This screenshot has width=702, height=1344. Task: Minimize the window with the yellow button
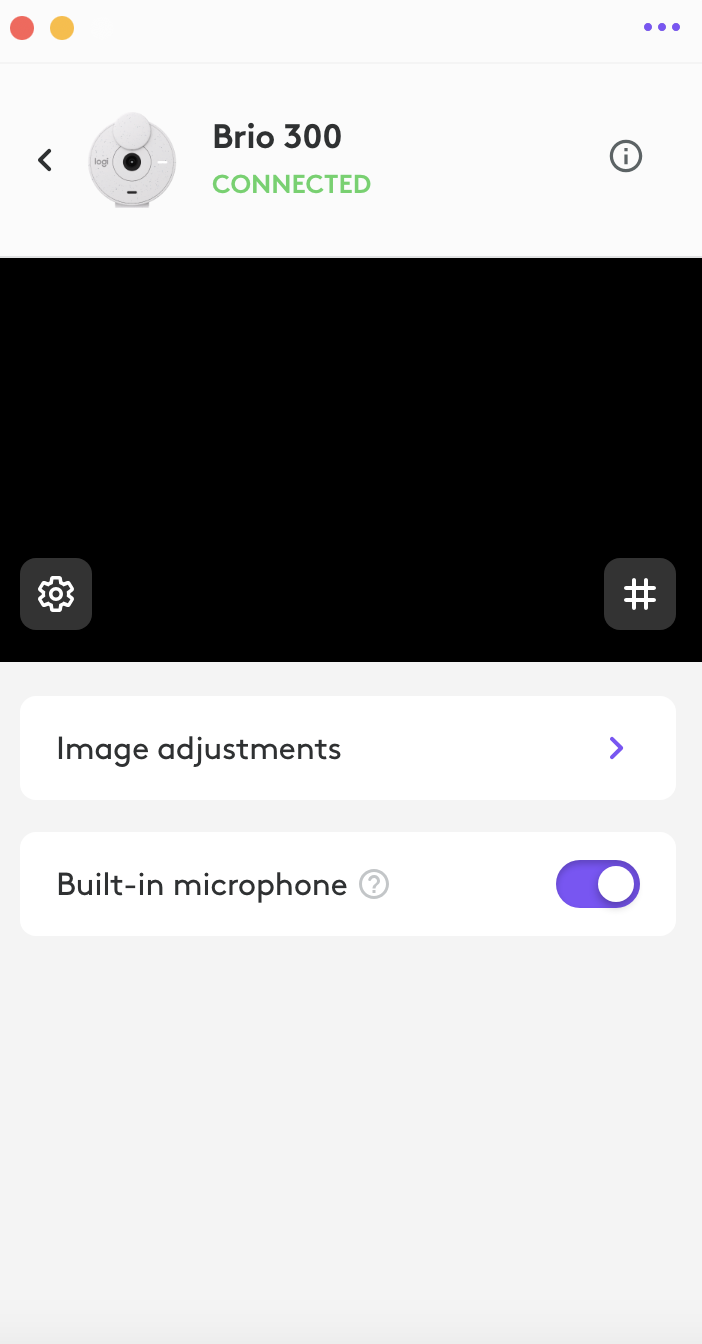62,28
